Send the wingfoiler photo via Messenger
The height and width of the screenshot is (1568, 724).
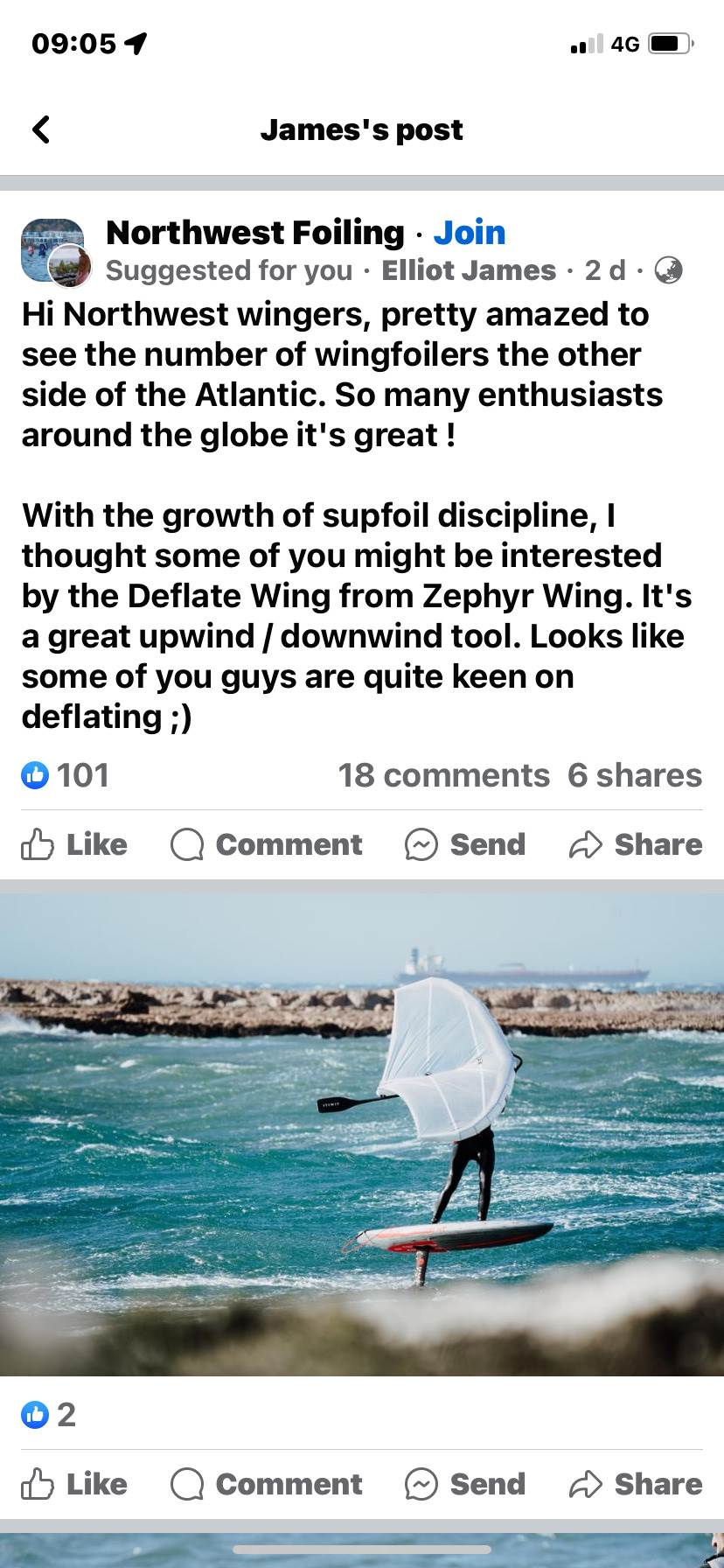pos(465,1484)
